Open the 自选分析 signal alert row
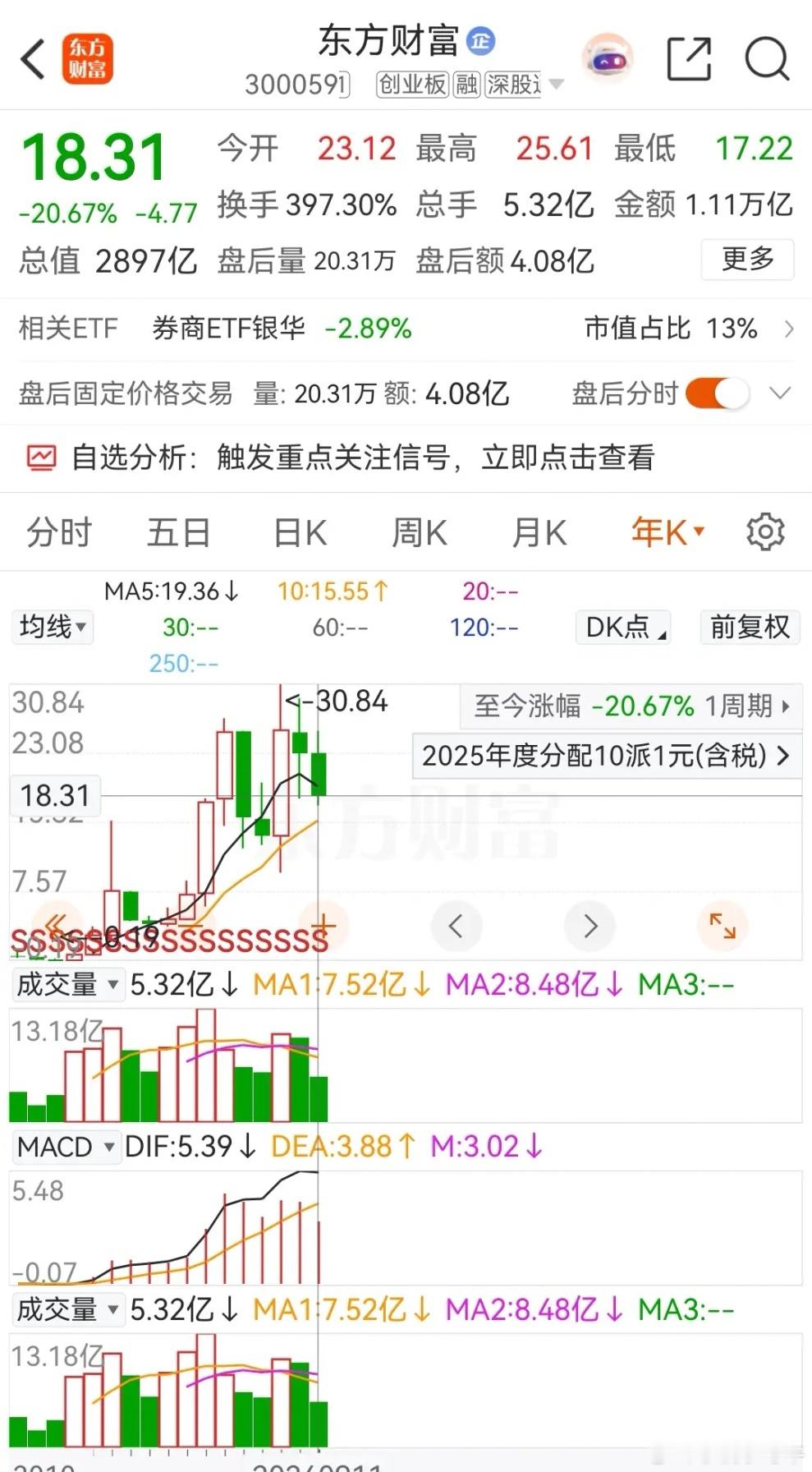Screen dimensions: 812x1472 click(x=406, y=458)
